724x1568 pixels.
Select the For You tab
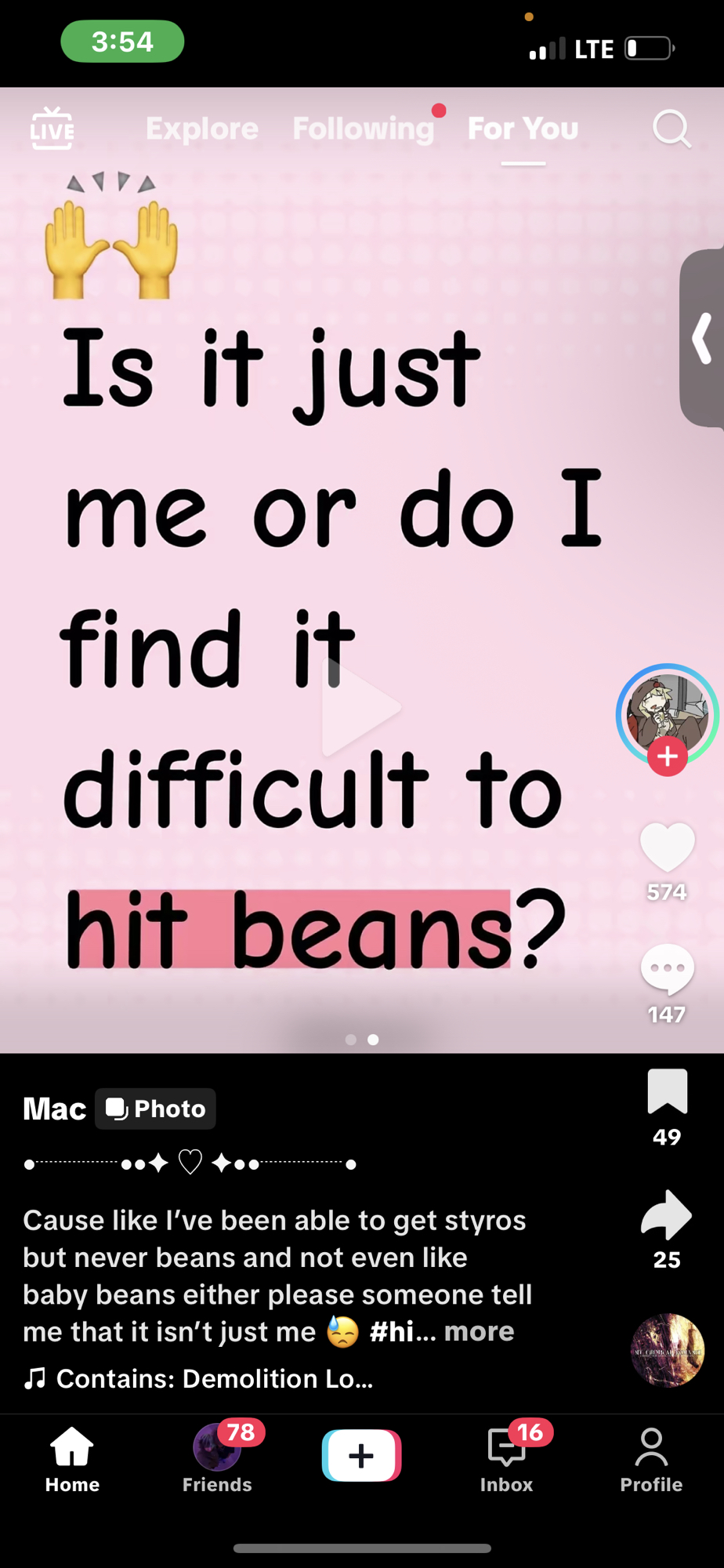(523, 129)
